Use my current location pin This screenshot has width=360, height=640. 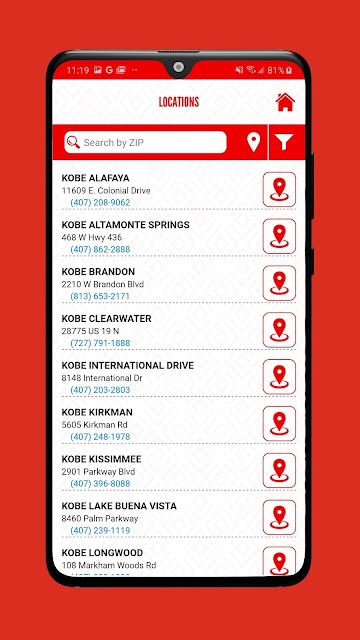pyautogui.click(x=253, y=142)
